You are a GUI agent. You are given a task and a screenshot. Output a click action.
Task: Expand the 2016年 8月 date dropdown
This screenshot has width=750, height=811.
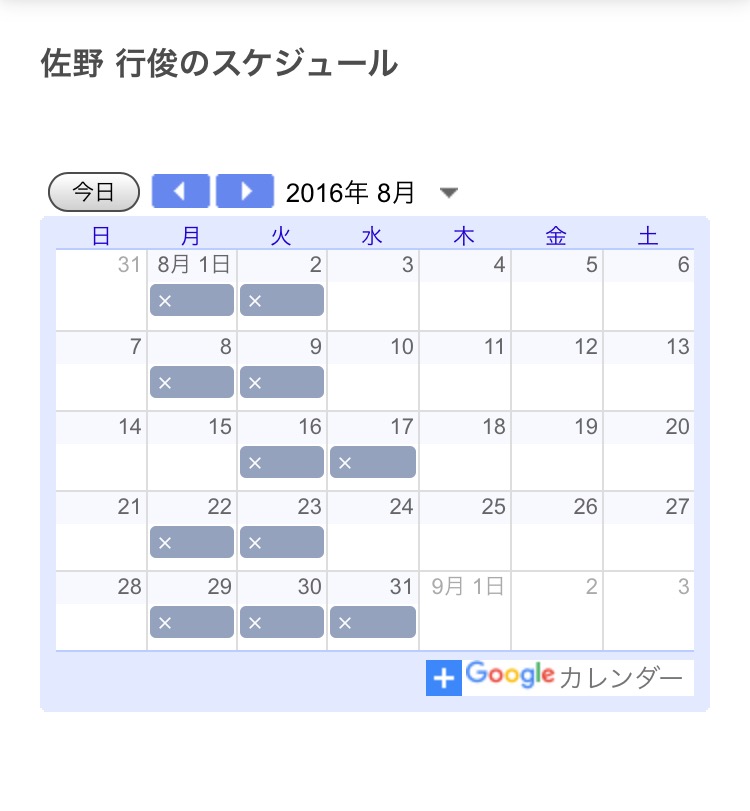[x=449, y=193]
